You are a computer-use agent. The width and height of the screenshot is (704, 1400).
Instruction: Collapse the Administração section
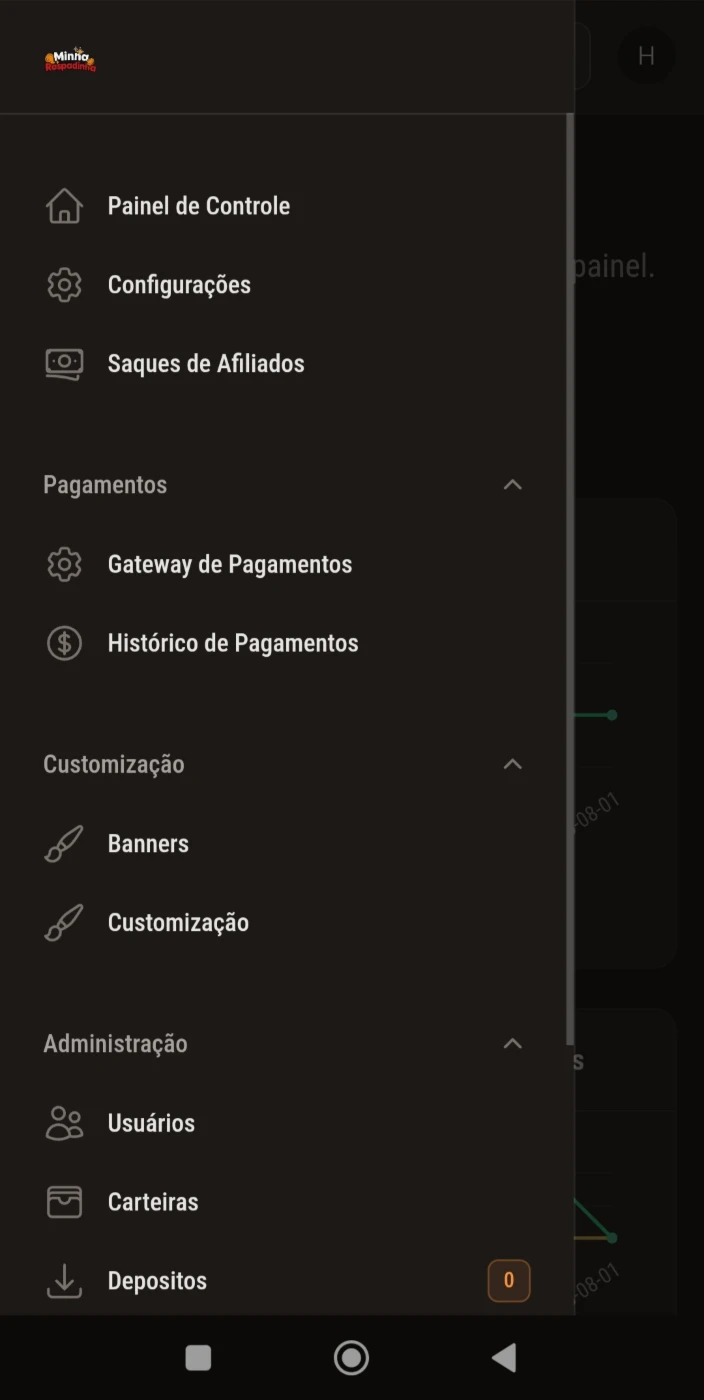(512, 1044)
